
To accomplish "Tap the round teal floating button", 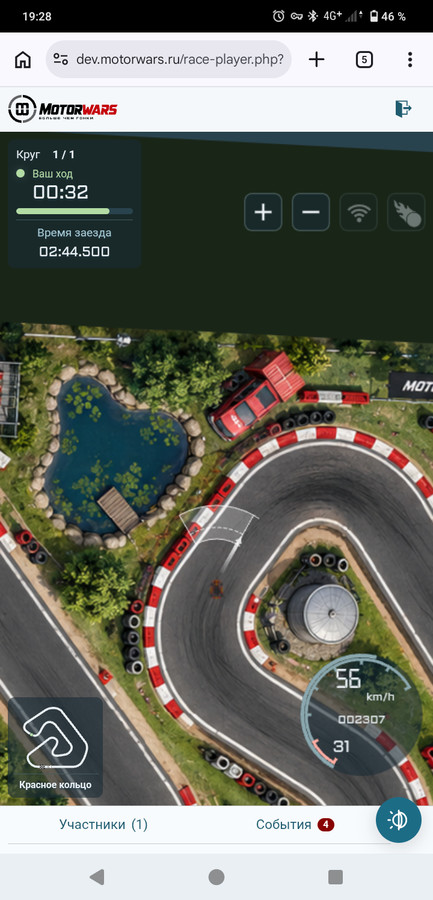I will (399, 820).
